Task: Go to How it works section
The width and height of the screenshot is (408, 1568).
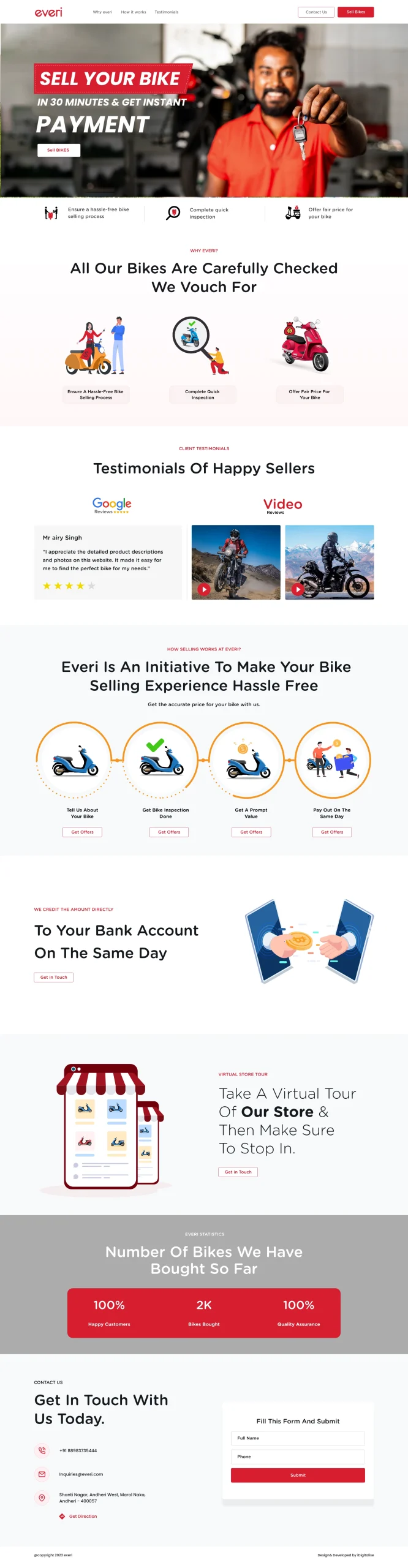Action: pyautogui.click(x=133, y=12)
